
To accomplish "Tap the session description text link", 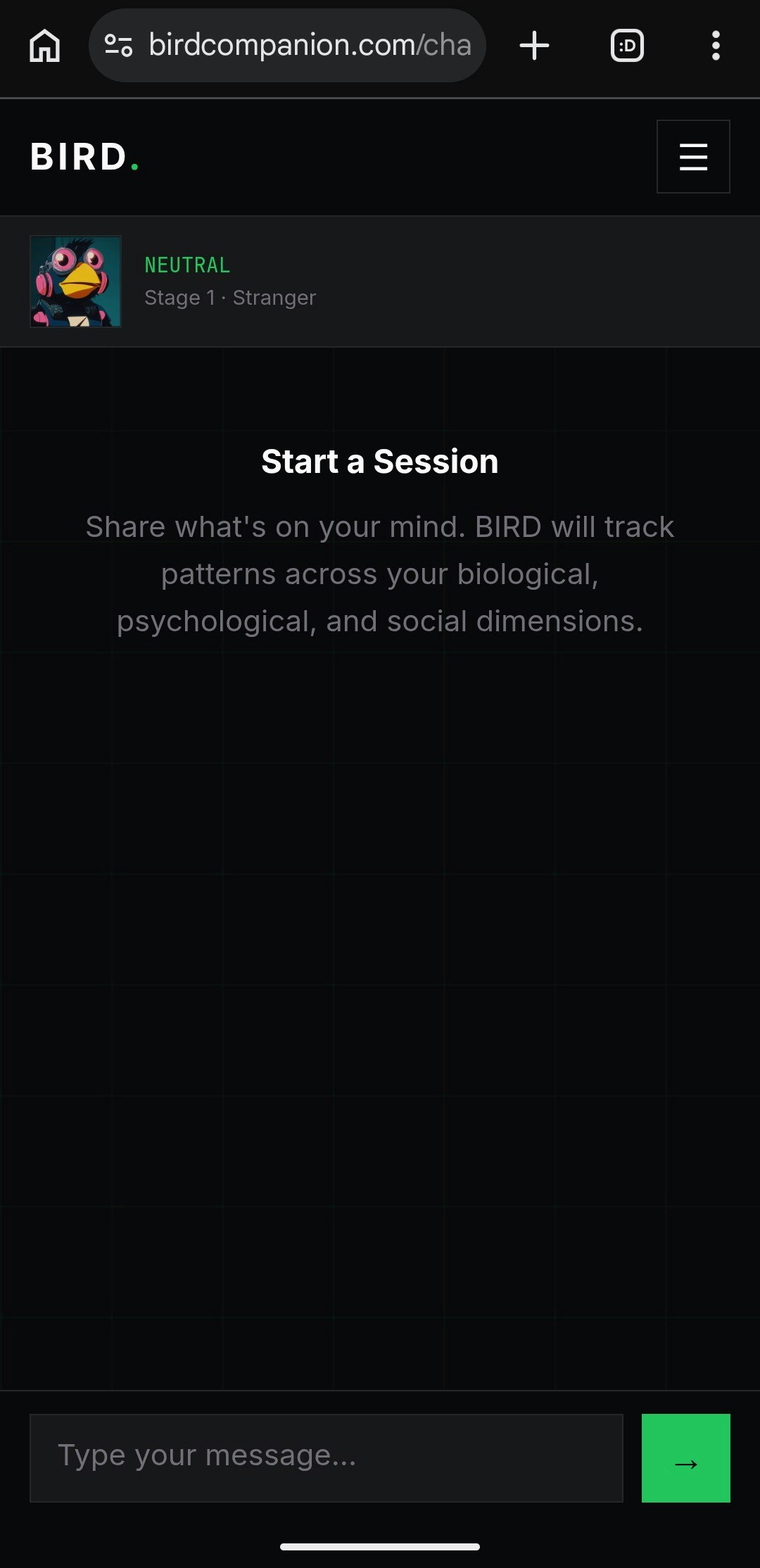I will click(380, 574).
